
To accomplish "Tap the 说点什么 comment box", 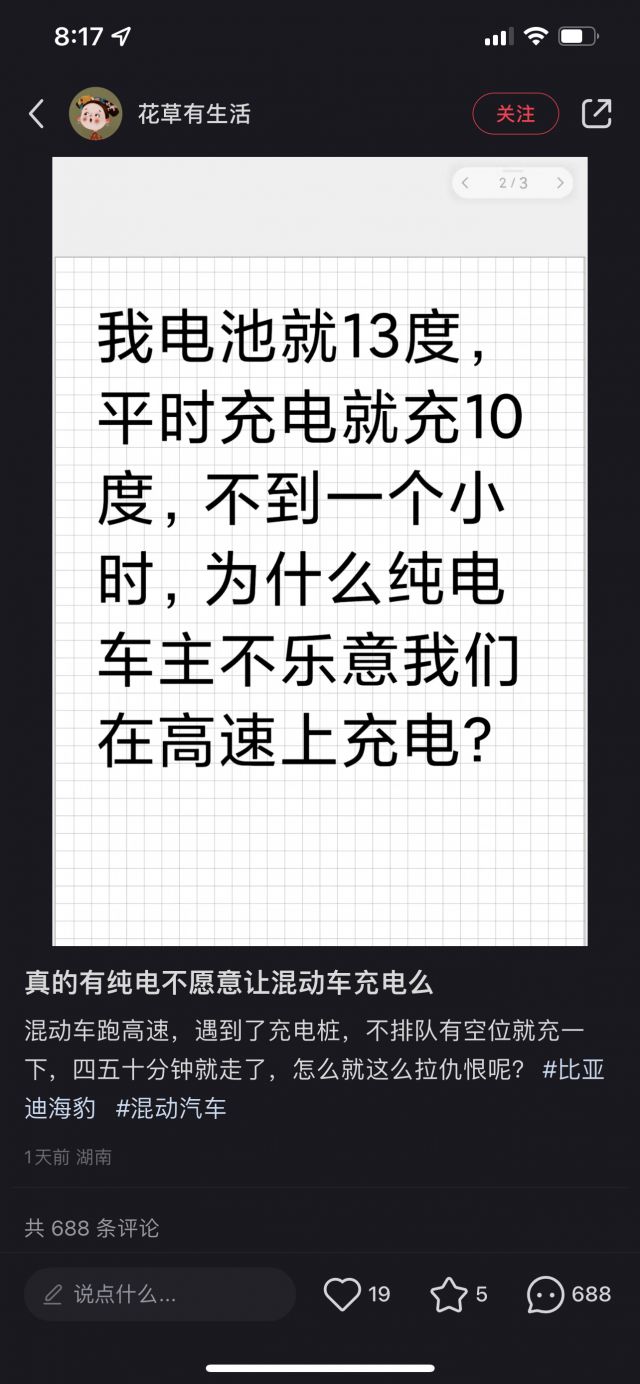I will [x=160, y=1295].
